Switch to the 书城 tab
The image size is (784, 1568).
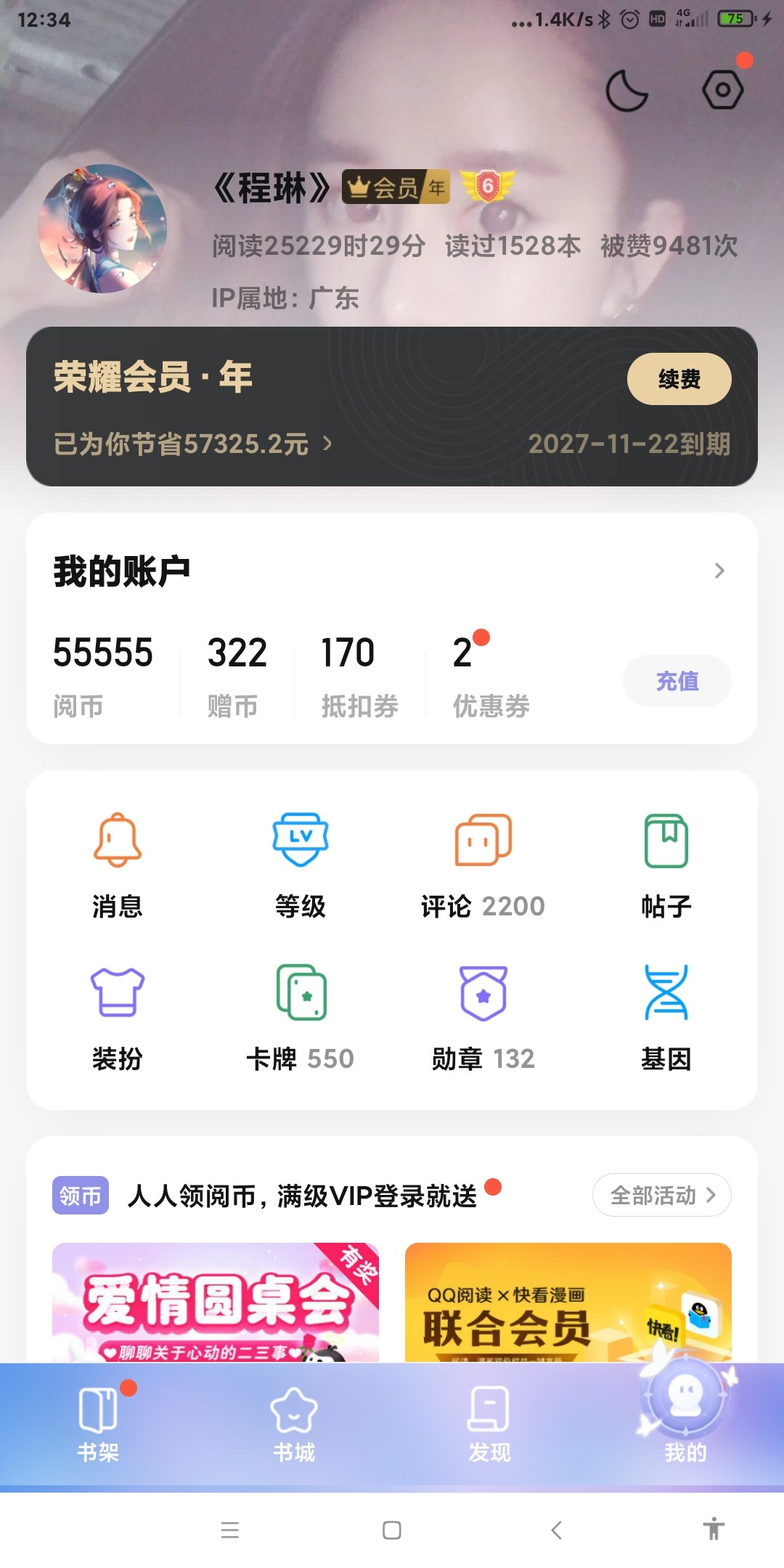click(294, 1424)
